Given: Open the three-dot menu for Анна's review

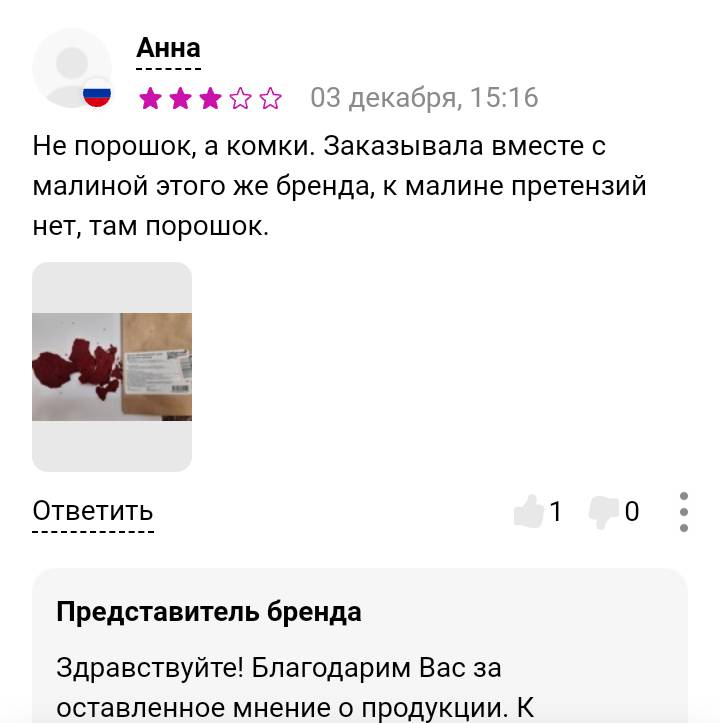Looking at the screenshot, I should [x=684, y=512].
